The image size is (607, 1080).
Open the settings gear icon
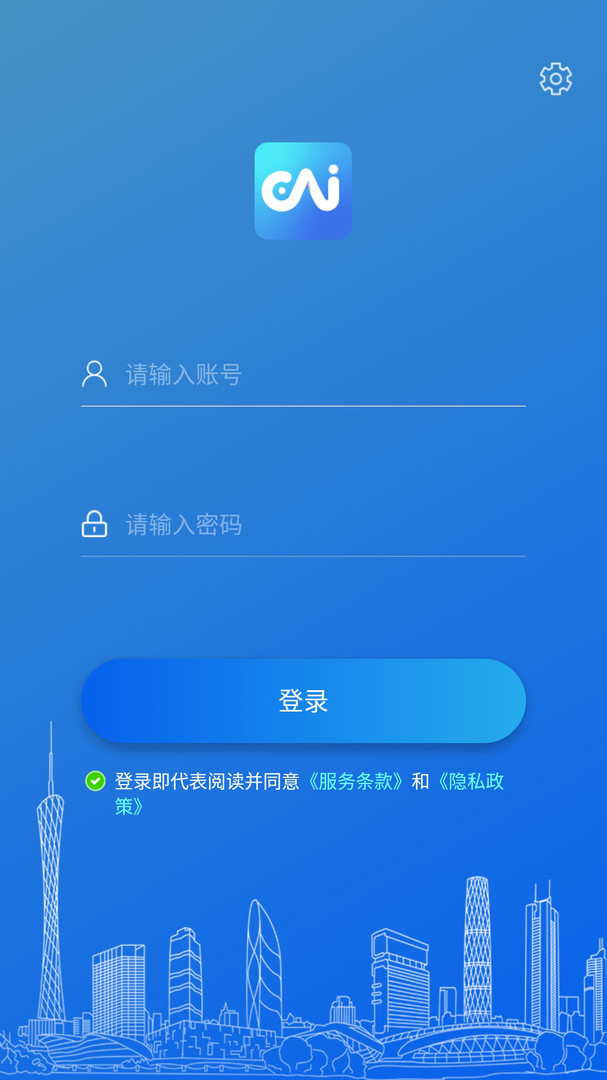tap(556, 79)
